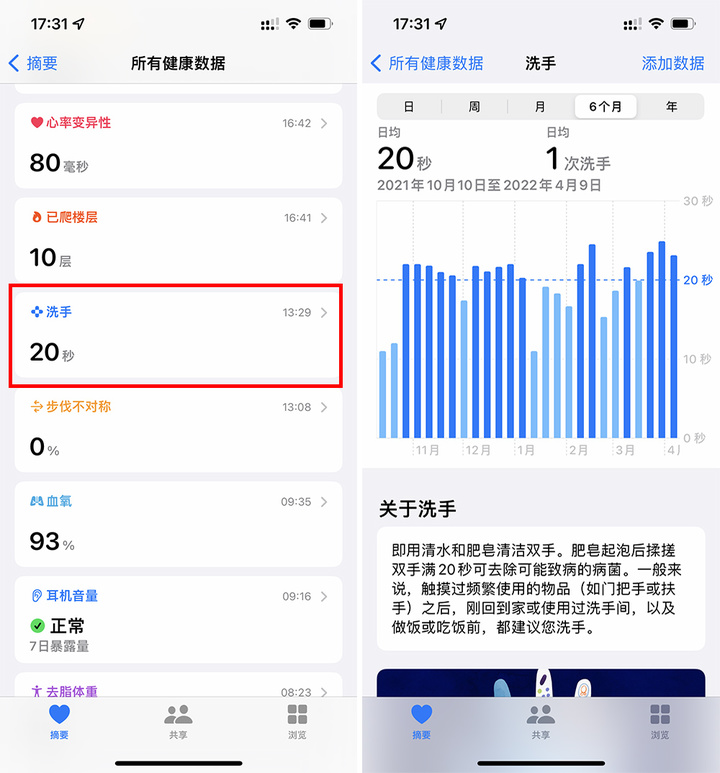This screenshot has height=773, width=720.
Task: Enable the 年 yearly chart range
Action: tap(671, 106)
